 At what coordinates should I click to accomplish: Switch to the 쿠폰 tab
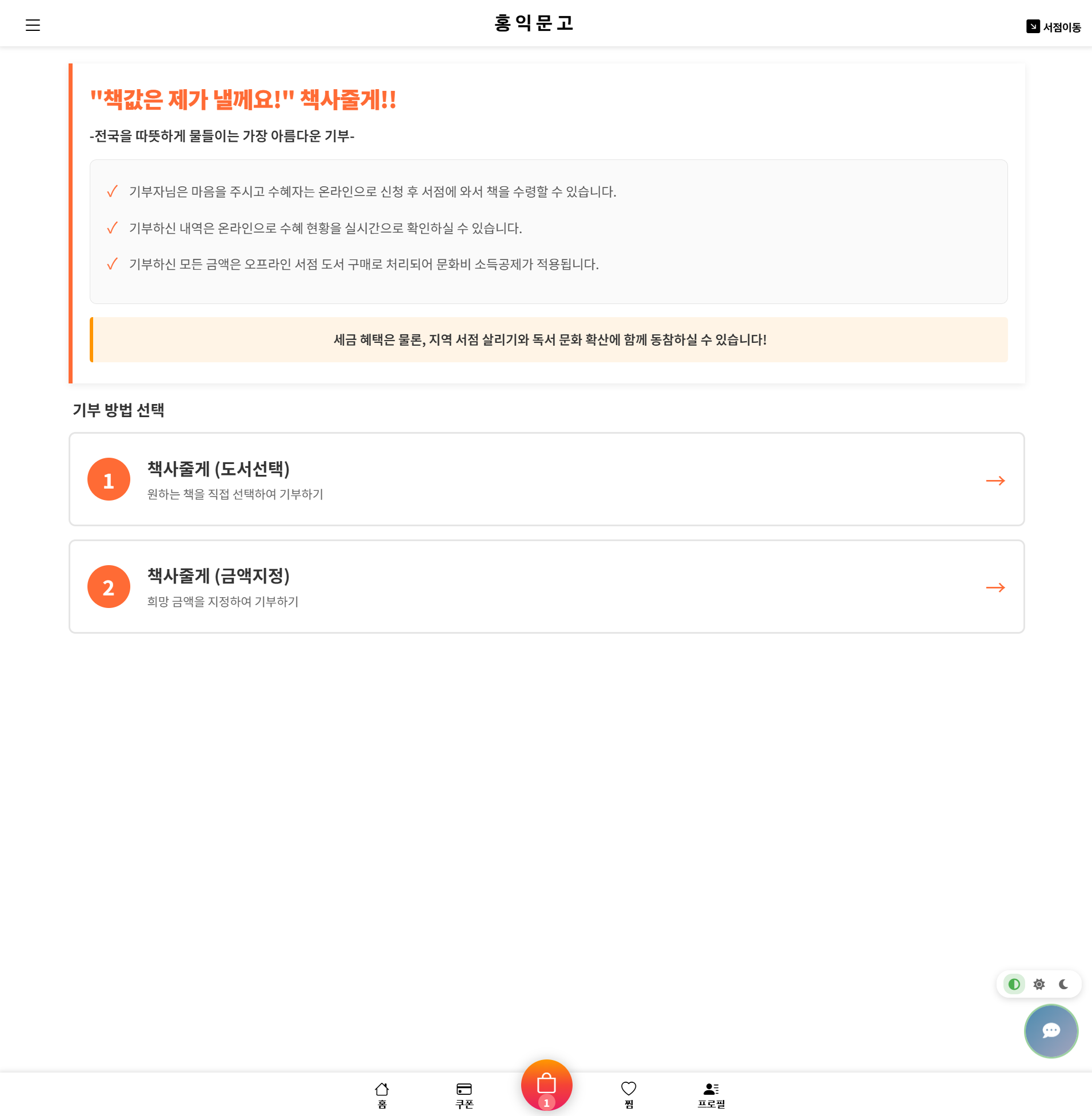click(x=464, y=1095)
